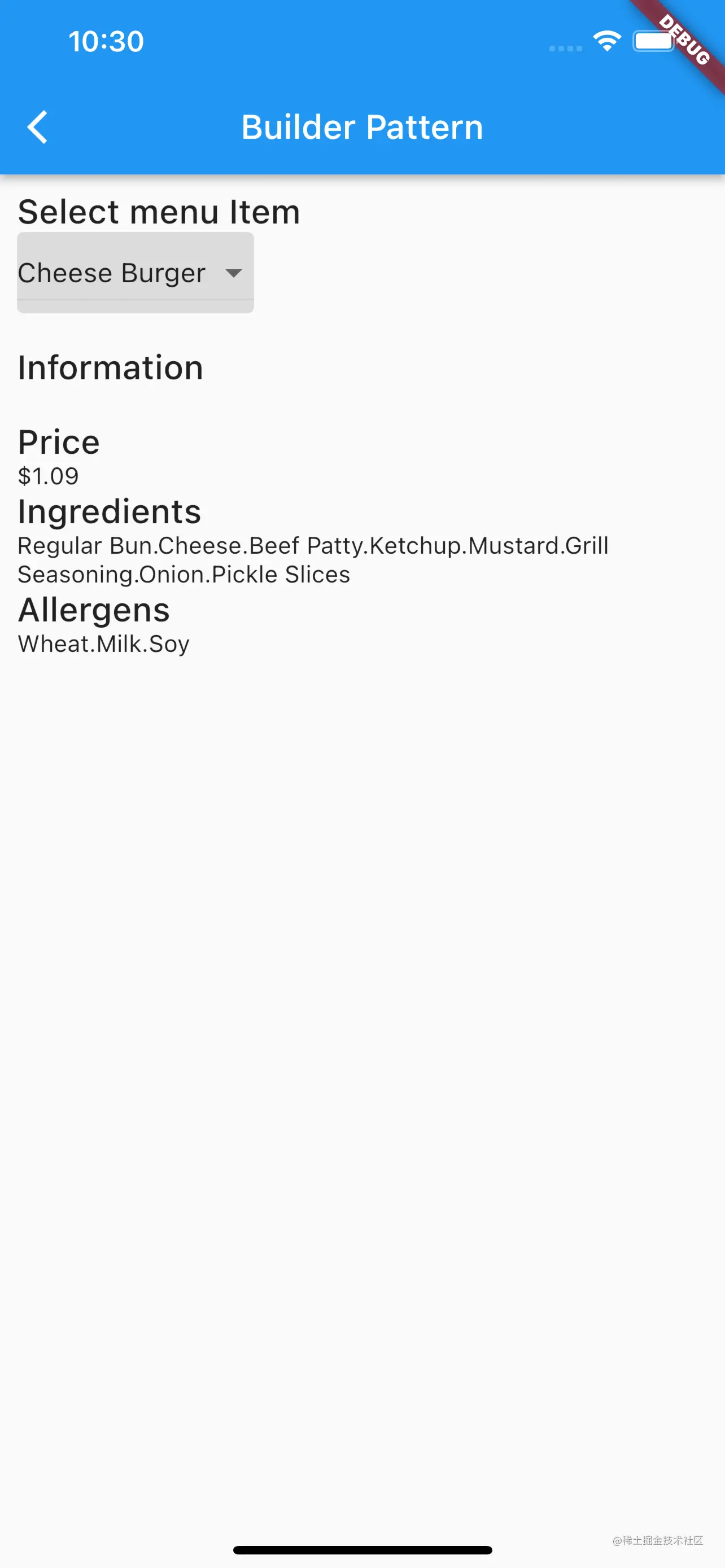
Task: Open the Cheese Burger menu item dropdown
Action: click(135, 273)
